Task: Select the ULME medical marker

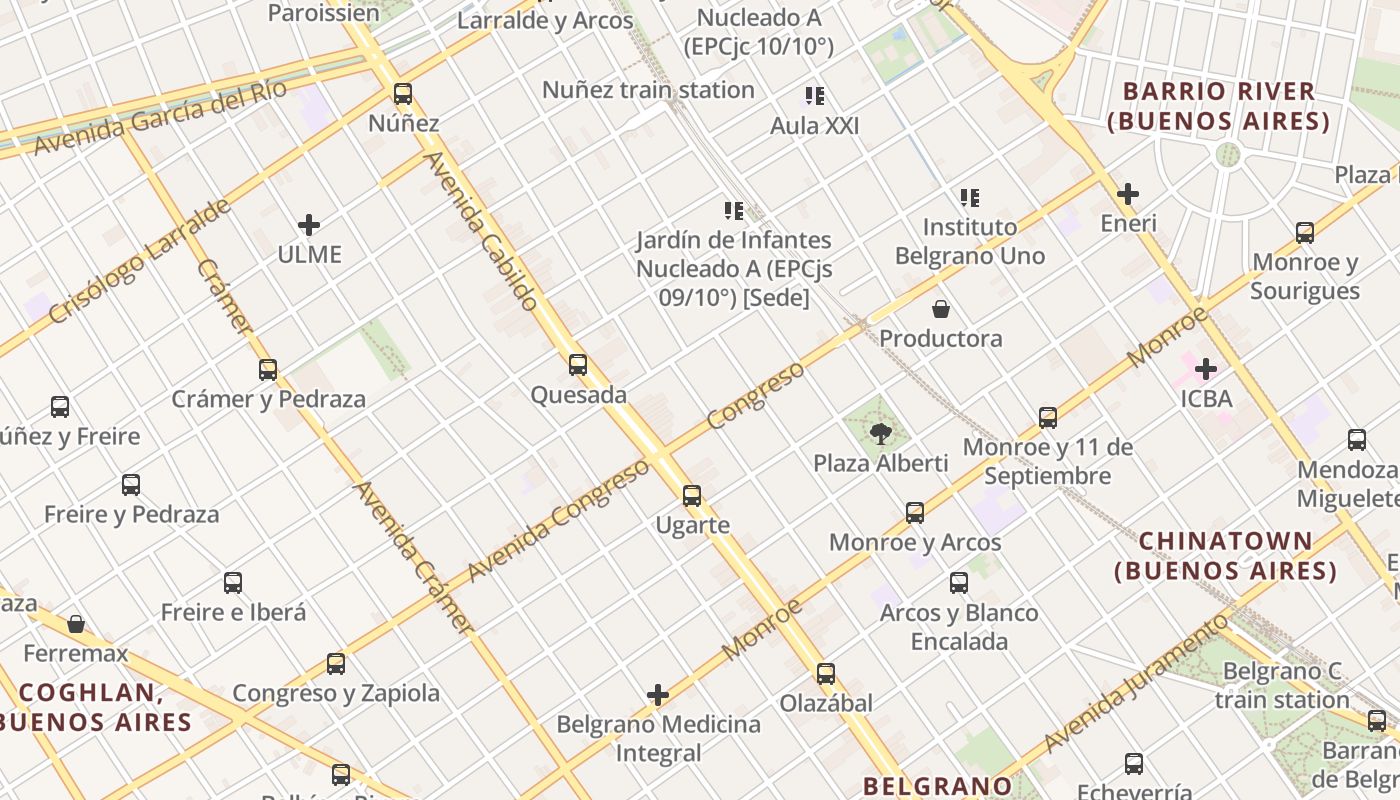Action: pyautogui.click(x=309, y=225)
